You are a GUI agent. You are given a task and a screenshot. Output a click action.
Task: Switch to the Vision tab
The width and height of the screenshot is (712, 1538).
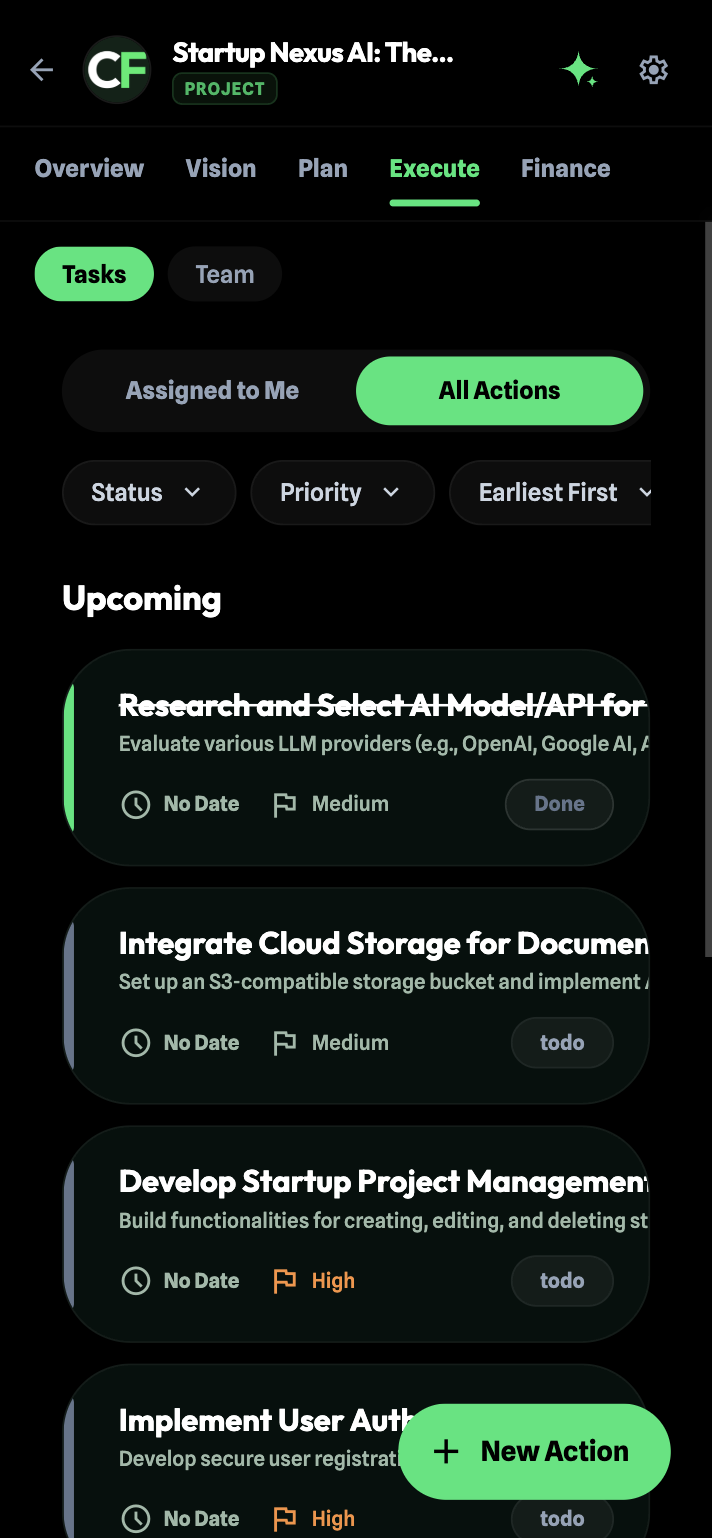tap(221, 169)
